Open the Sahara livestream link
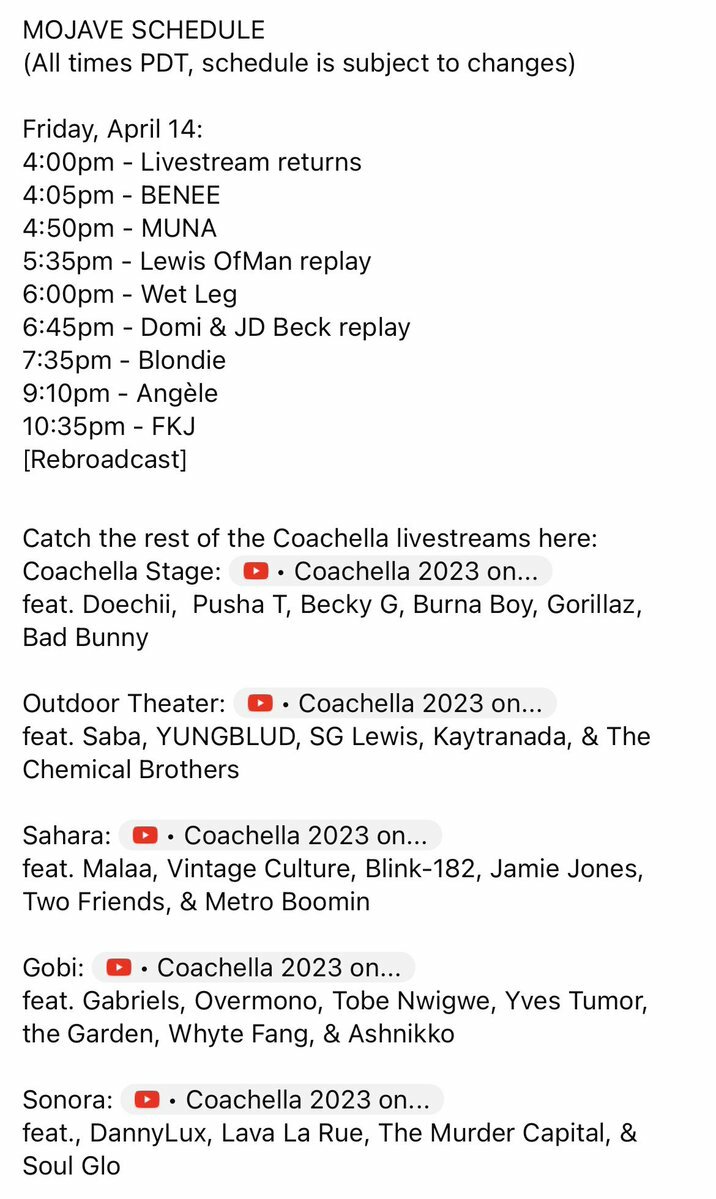716x1199 pixels. pos(280,836)
